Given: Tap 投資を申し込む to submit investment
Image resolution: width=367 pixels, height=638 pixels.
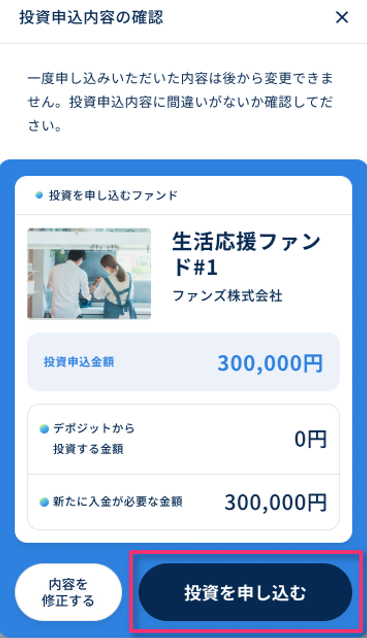Looking at the screenshot, I should click(x=245, y=592).
